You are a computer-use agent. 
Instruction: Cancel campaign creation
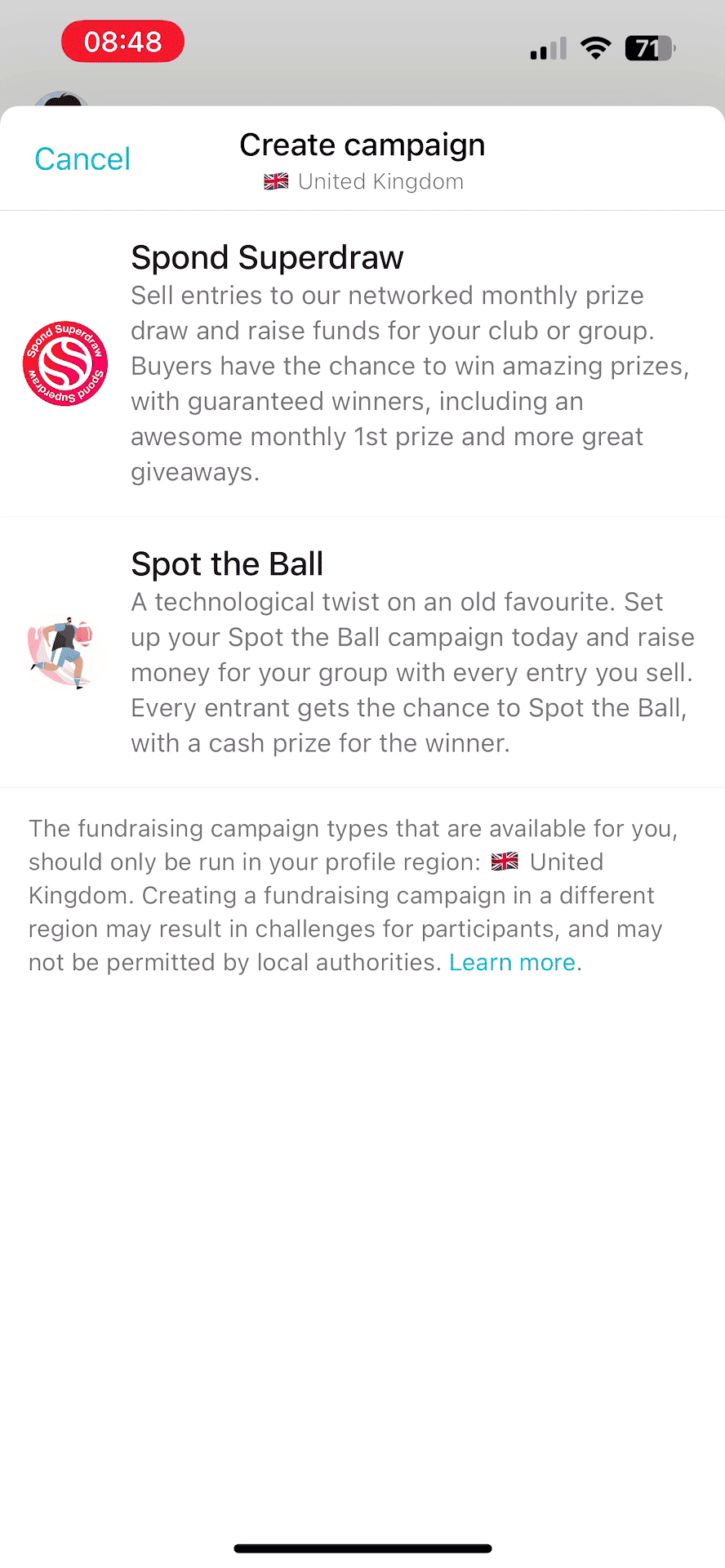click(82, 158)
